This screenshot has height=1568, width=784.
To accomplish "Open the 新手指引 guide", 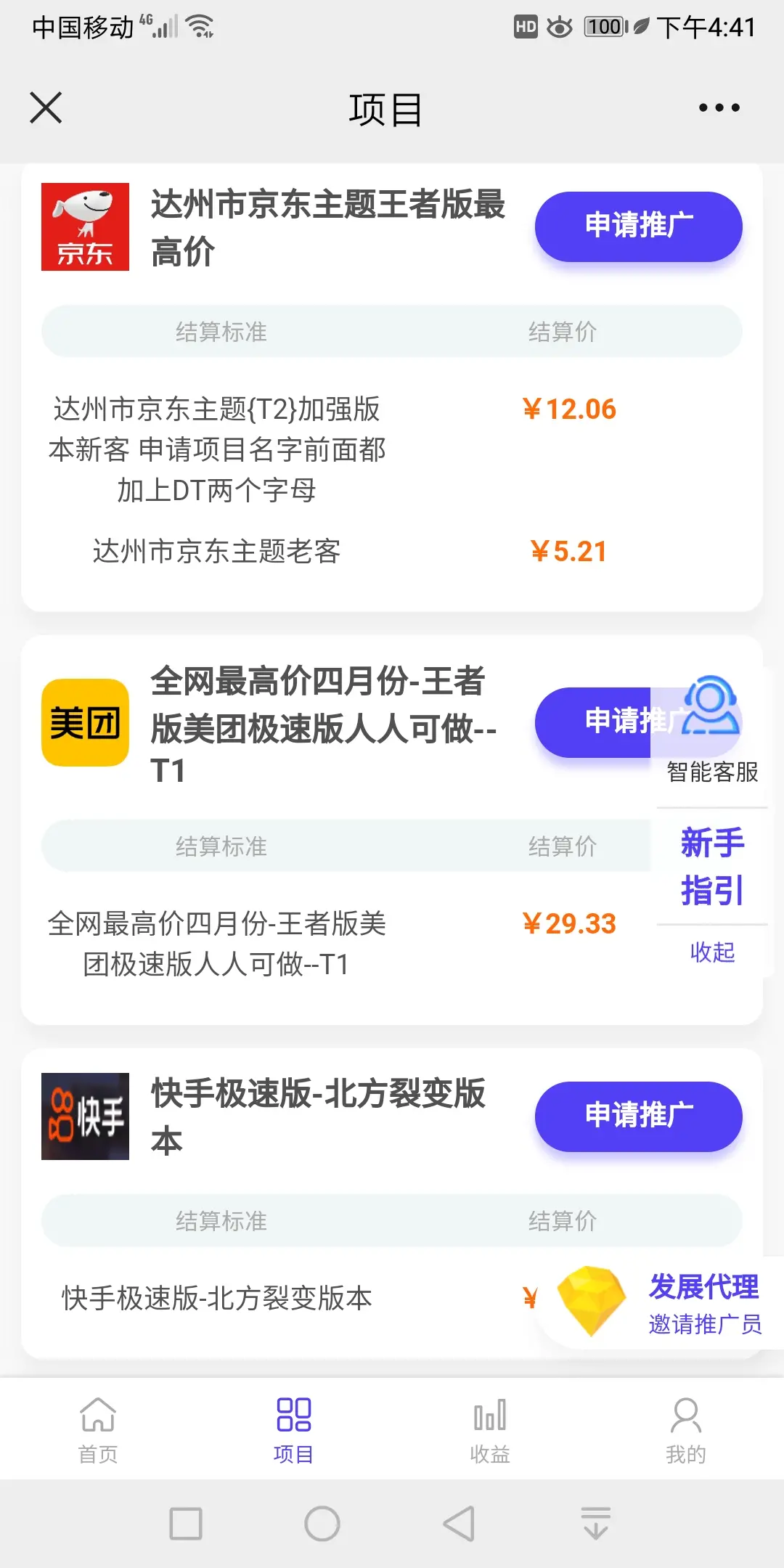I will pos(712,866).
